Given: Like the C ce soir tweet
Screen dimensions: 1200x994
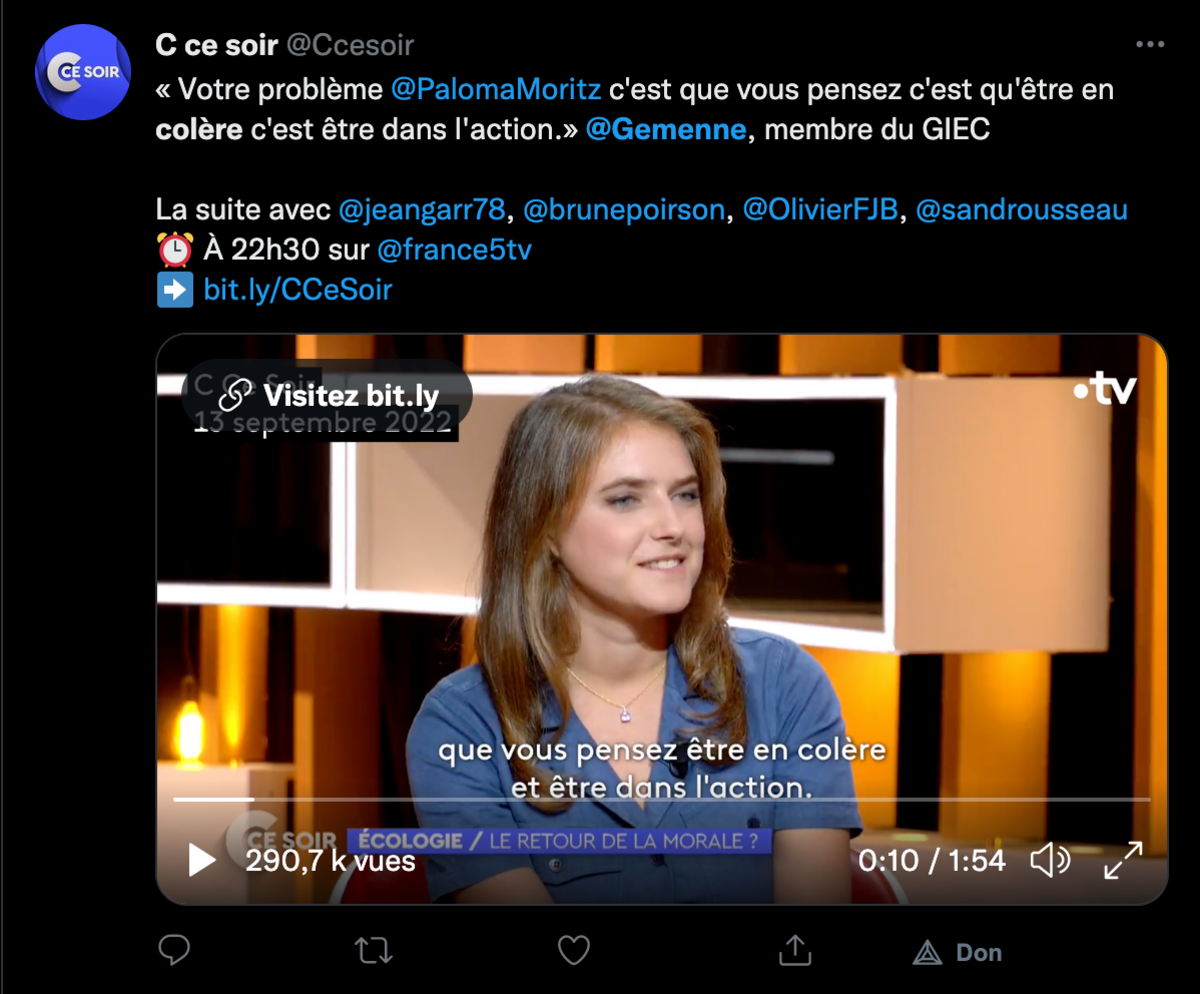Looking at the screenshot, I should pyautogui.click(x=573, y=950).
